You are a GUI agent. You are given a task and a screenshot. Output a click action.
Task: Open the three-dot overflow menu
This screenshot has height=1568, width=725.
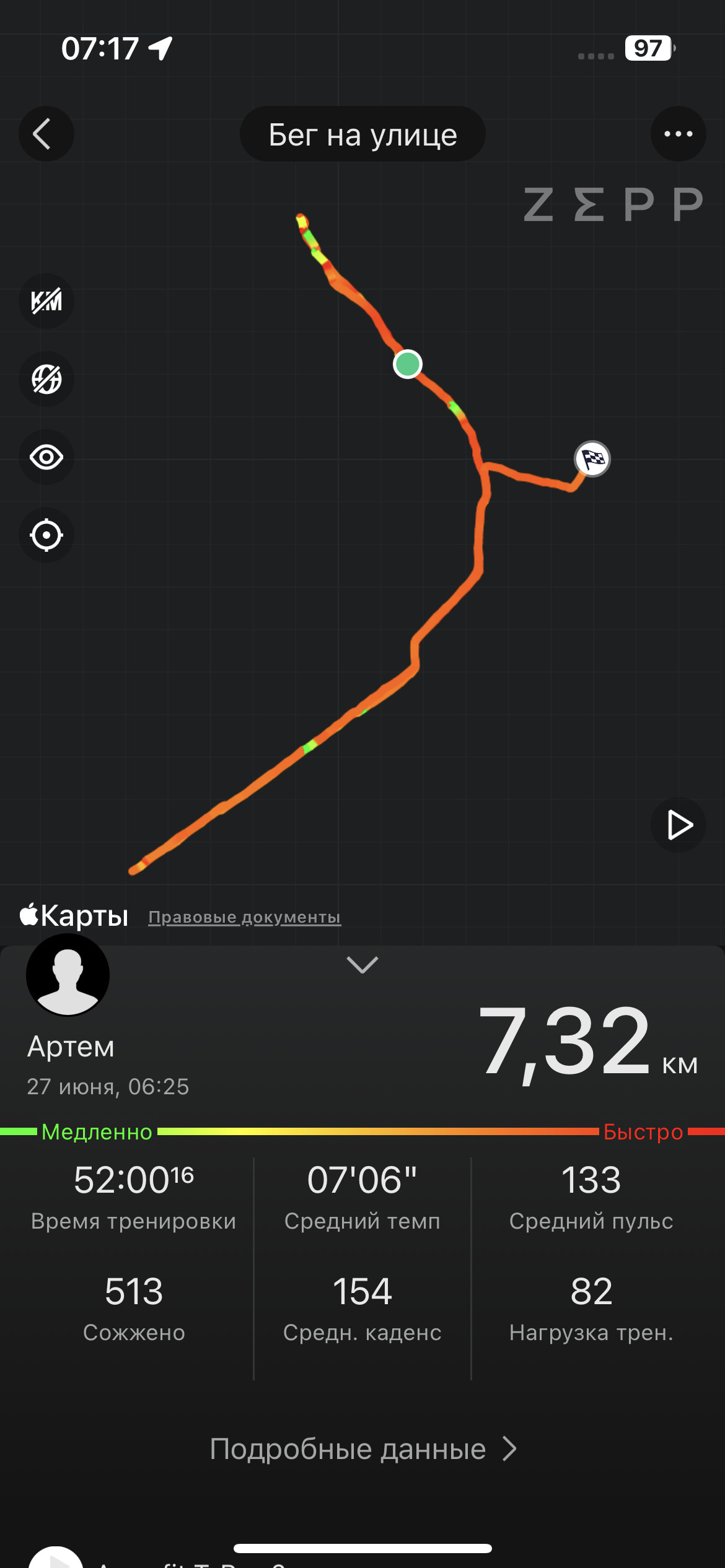click(678, 134)
